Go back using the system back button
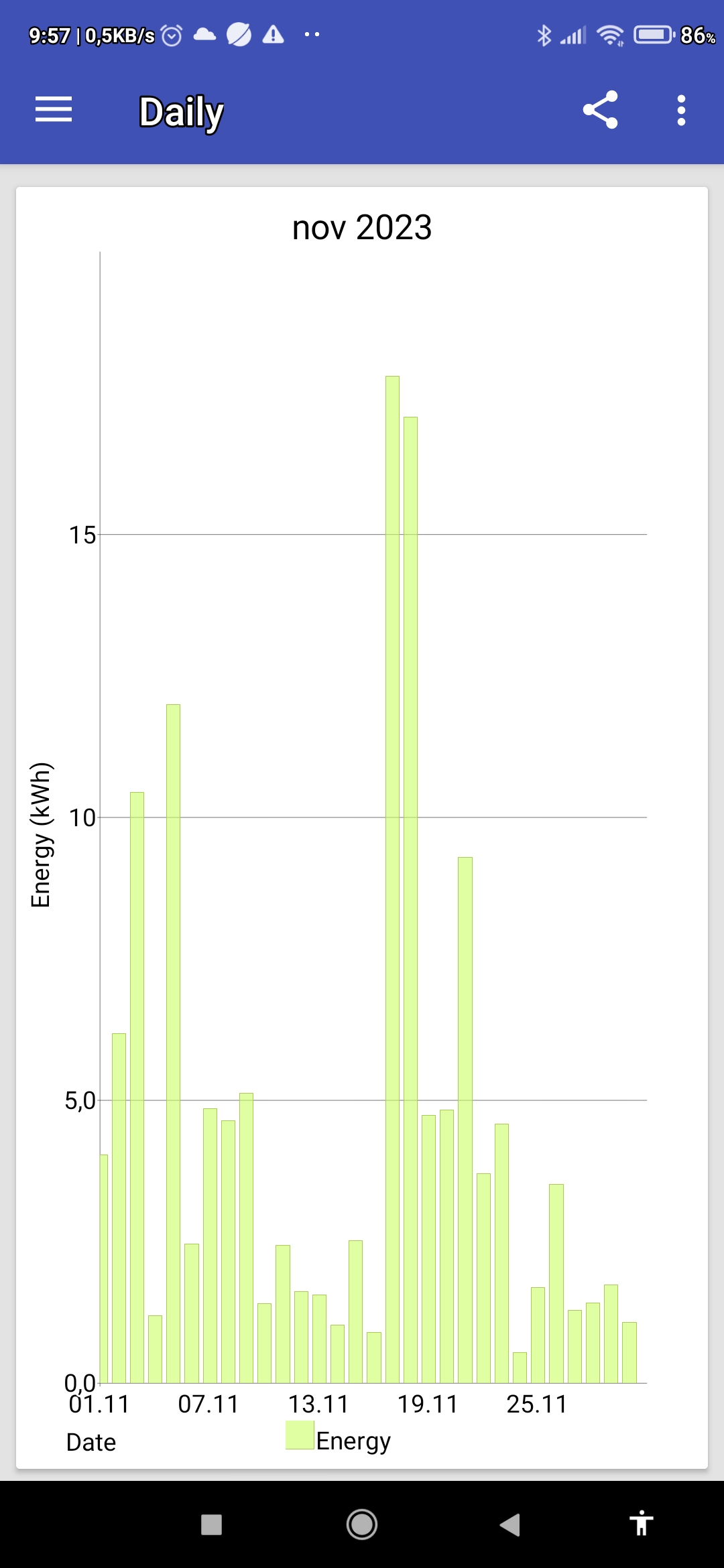Image resolution: width=724 pixels, height=1568 pixels. point(510,1524)
